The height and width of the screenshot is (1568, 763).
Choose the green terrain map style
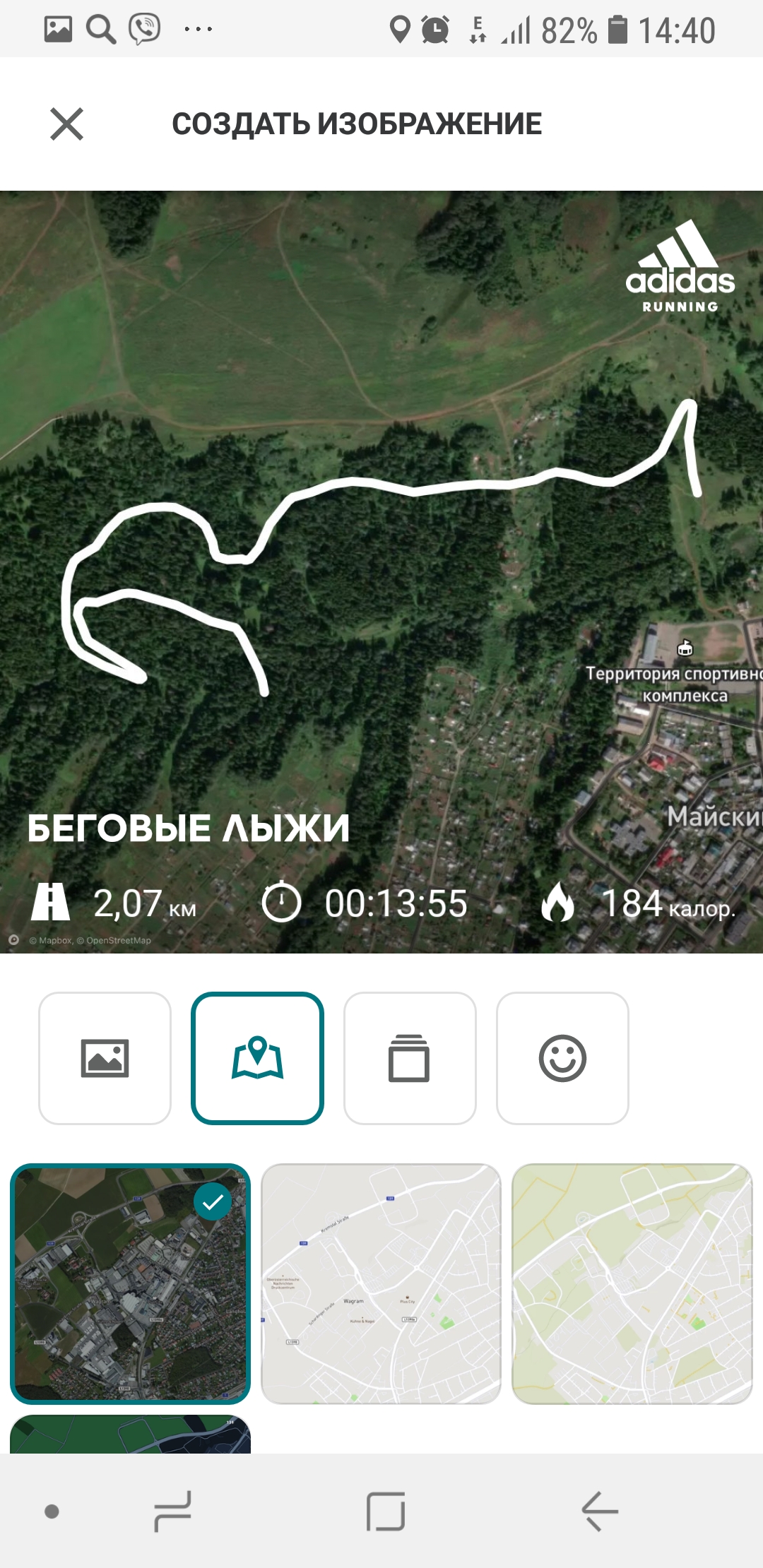coord(632,1283)
